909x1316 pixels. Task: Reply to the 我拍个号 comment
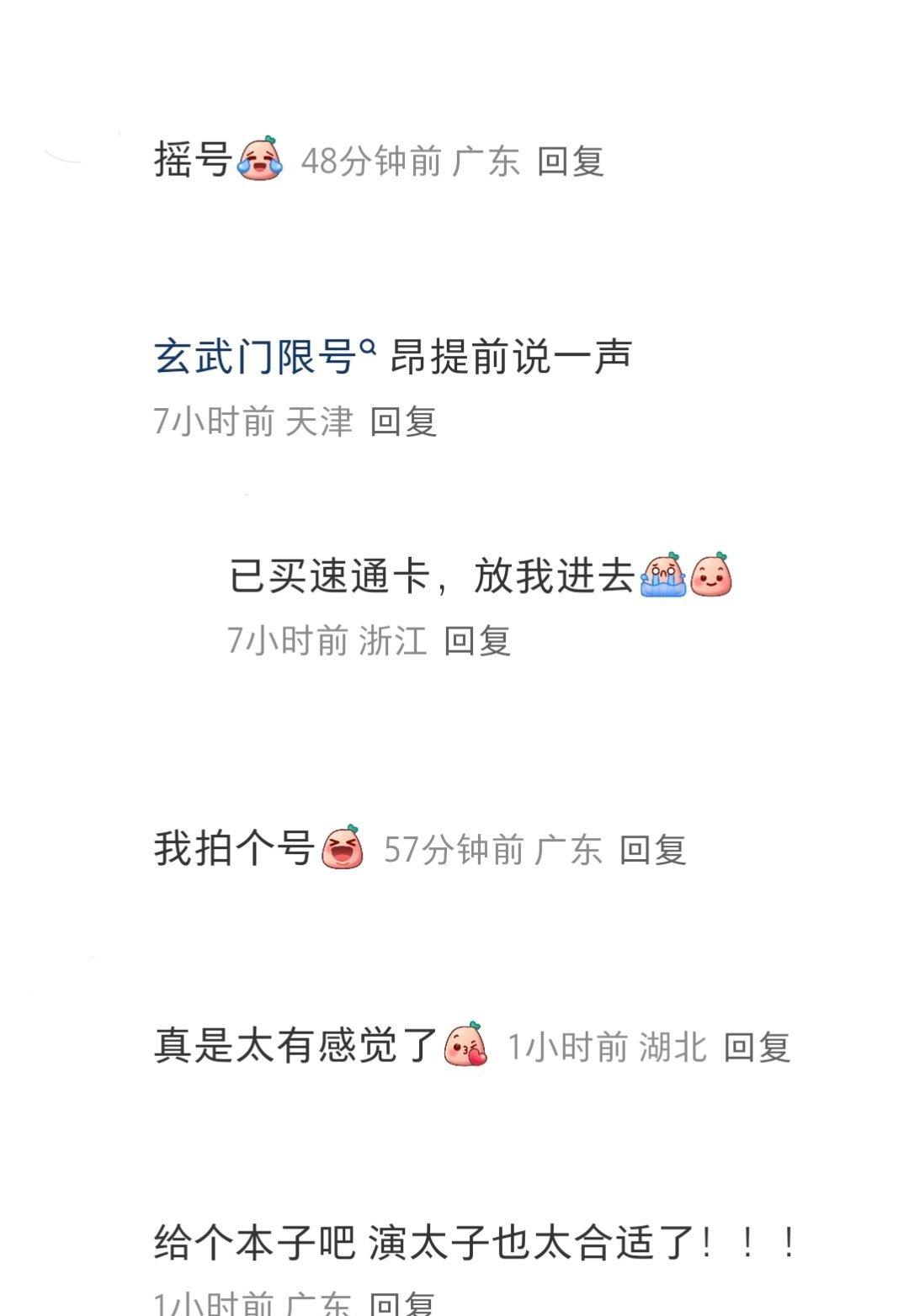652,850
